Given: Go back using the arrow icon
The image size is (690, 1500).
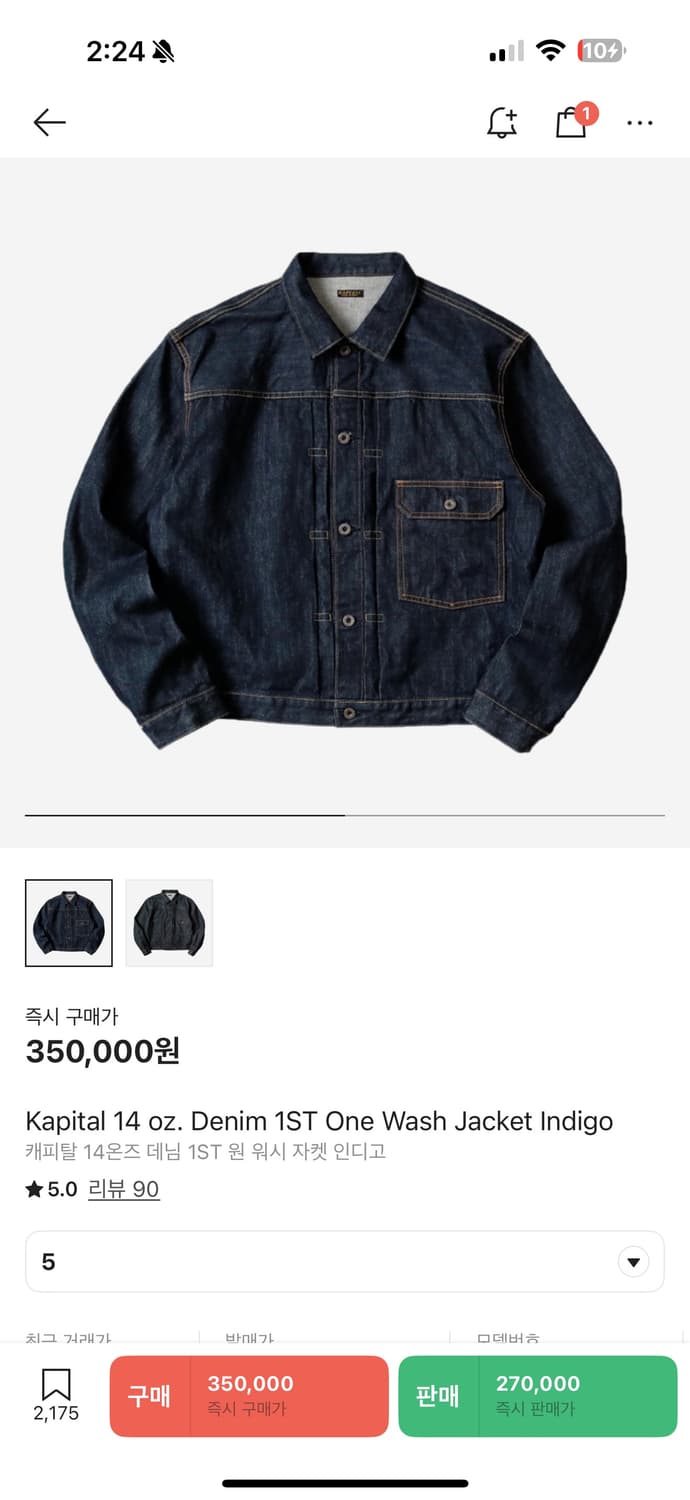Looking at the screenshot, I should [x=49, y=122].
